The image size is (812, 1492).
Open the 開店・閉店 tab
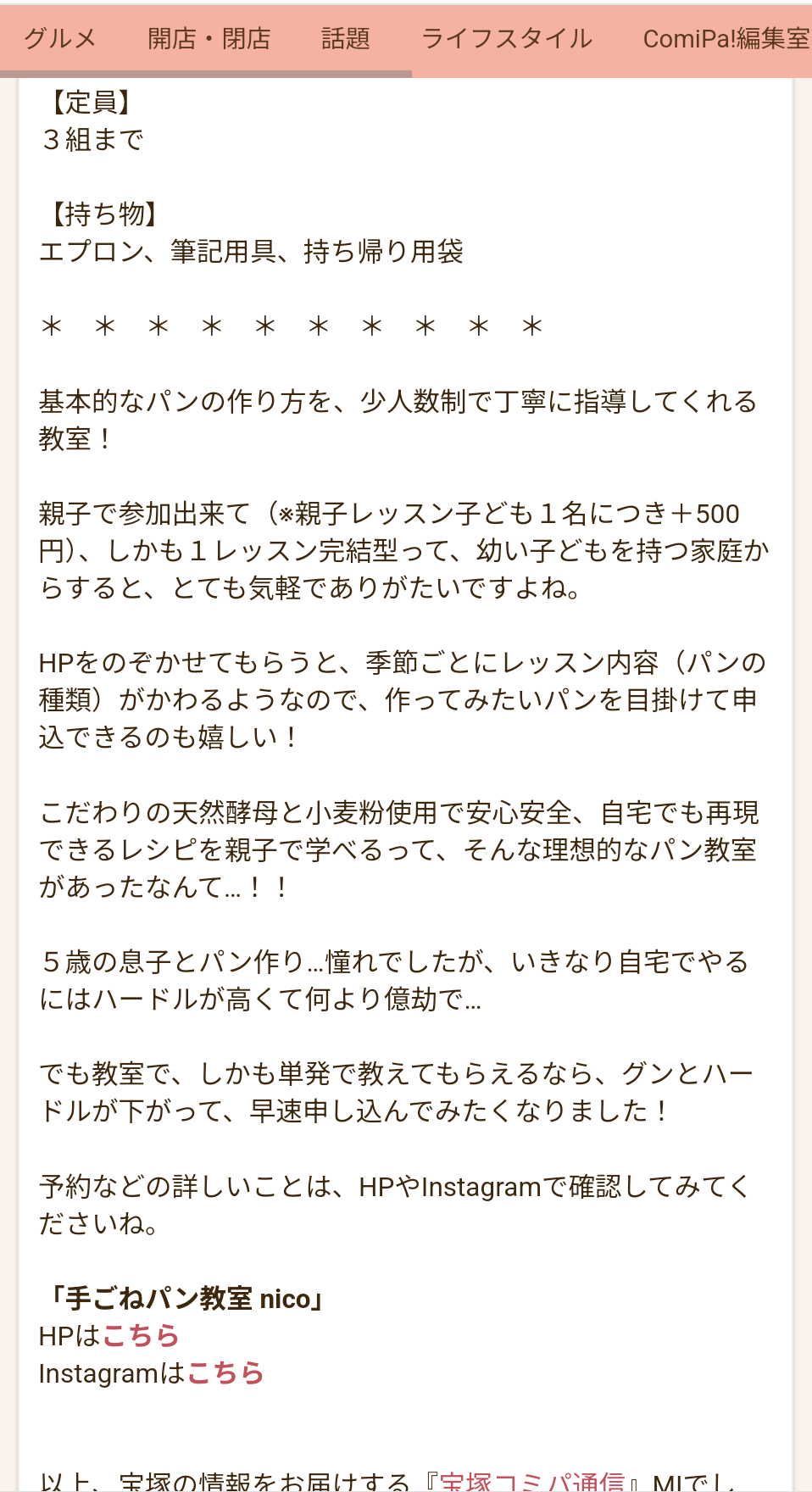pos(209,39)
